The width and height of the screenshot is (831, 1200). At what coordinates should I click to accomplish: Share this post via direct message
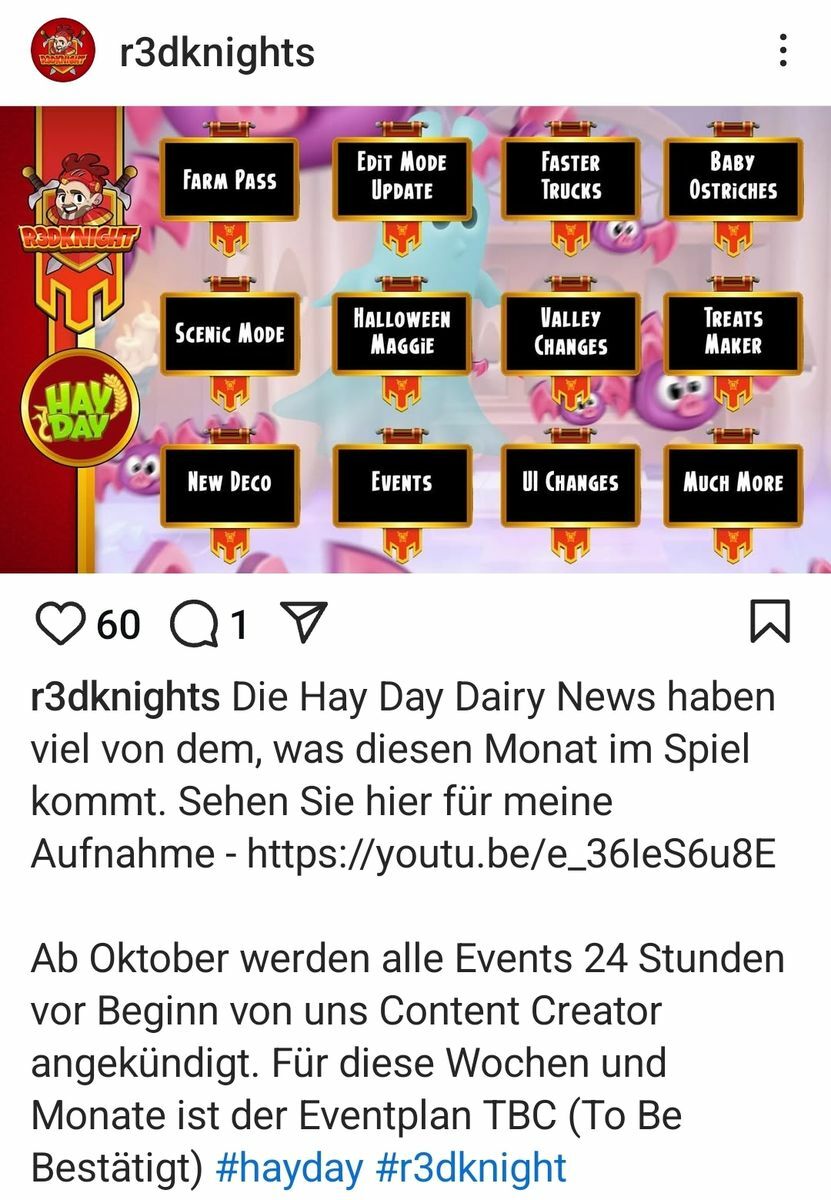click(301, 624)
